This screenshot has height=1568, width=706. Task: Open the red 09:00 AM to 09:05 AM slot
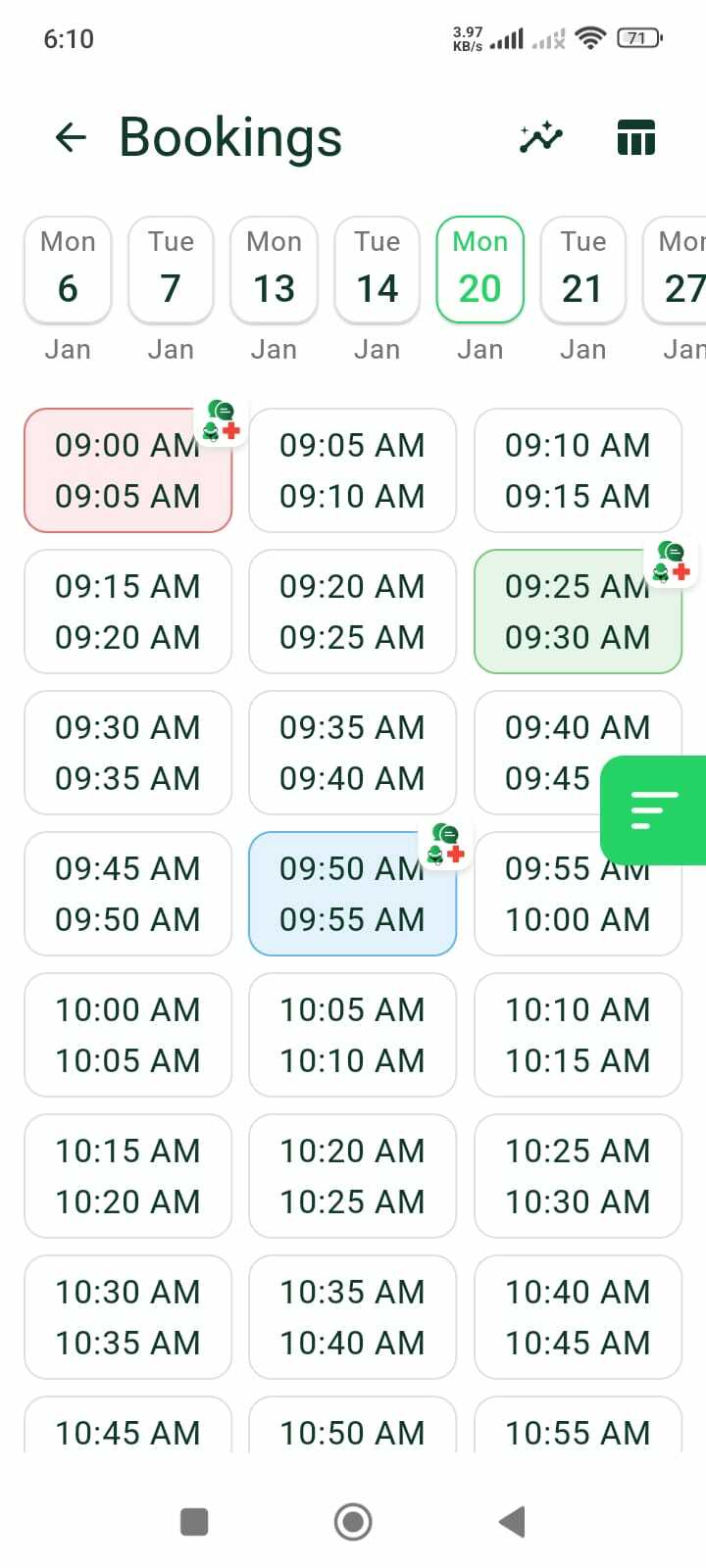click(127, 471)
